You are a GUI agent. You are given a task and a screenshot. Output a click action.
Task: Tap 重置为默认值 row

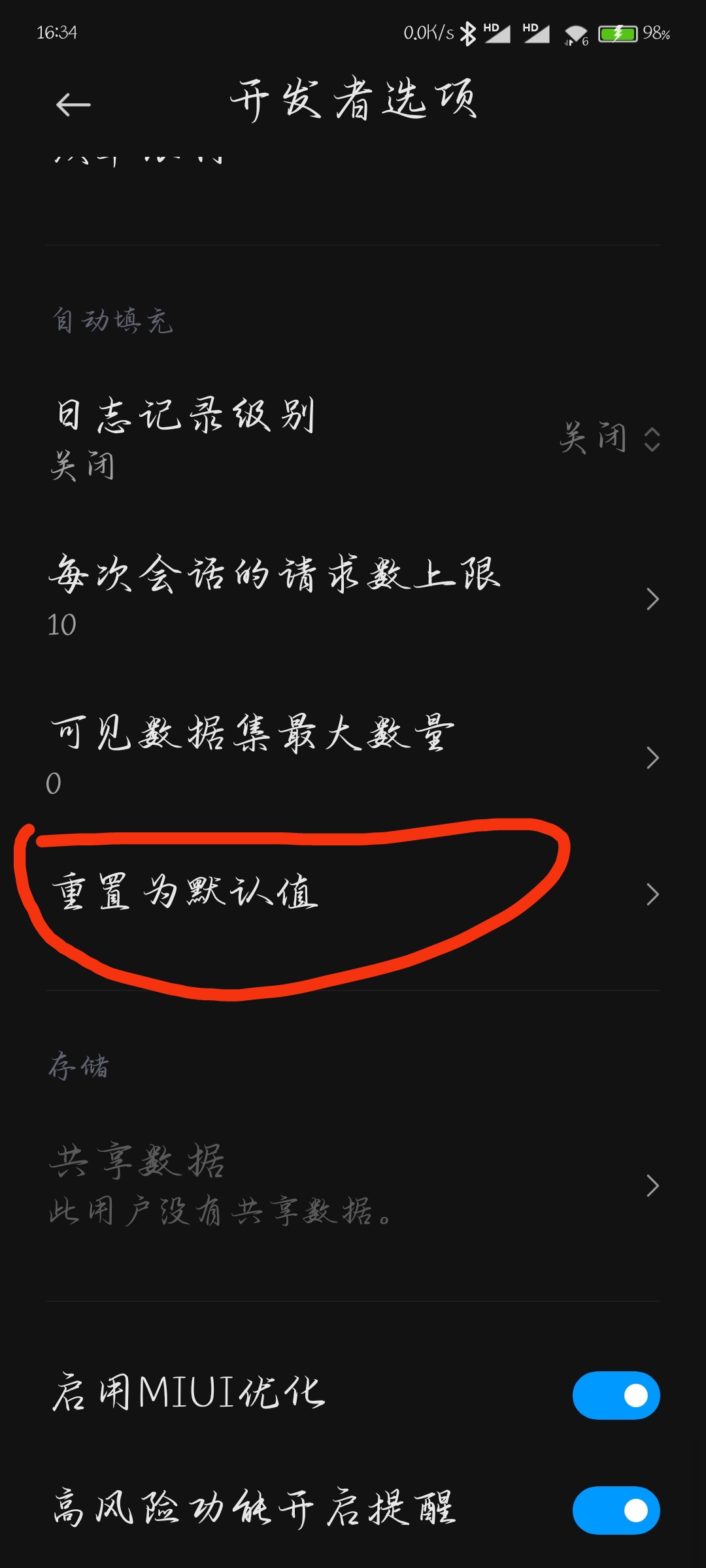pos(353,893)
